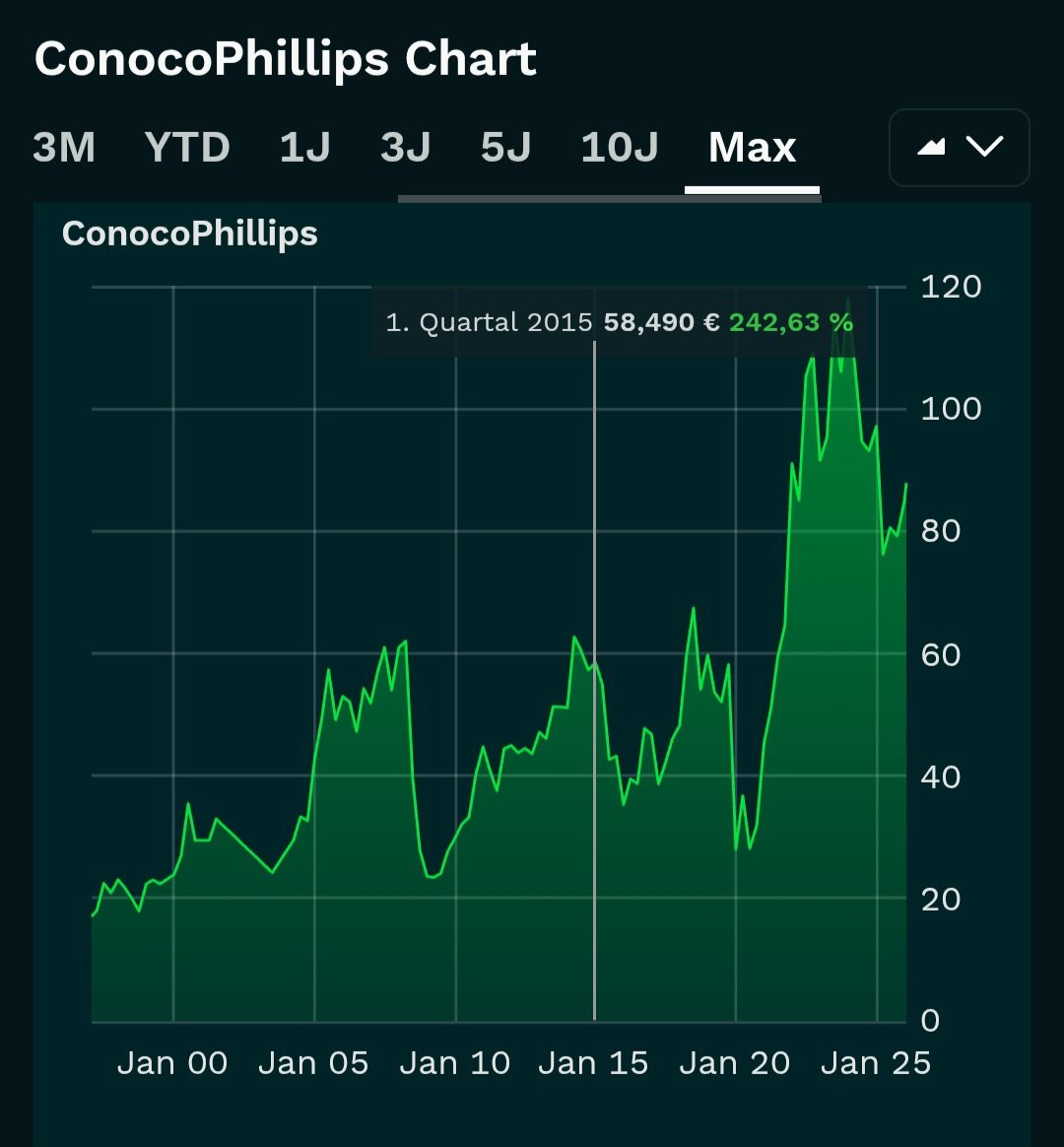The image size is (1064, 1147).
Task: Select the Max time range
Action: point(752,148)
